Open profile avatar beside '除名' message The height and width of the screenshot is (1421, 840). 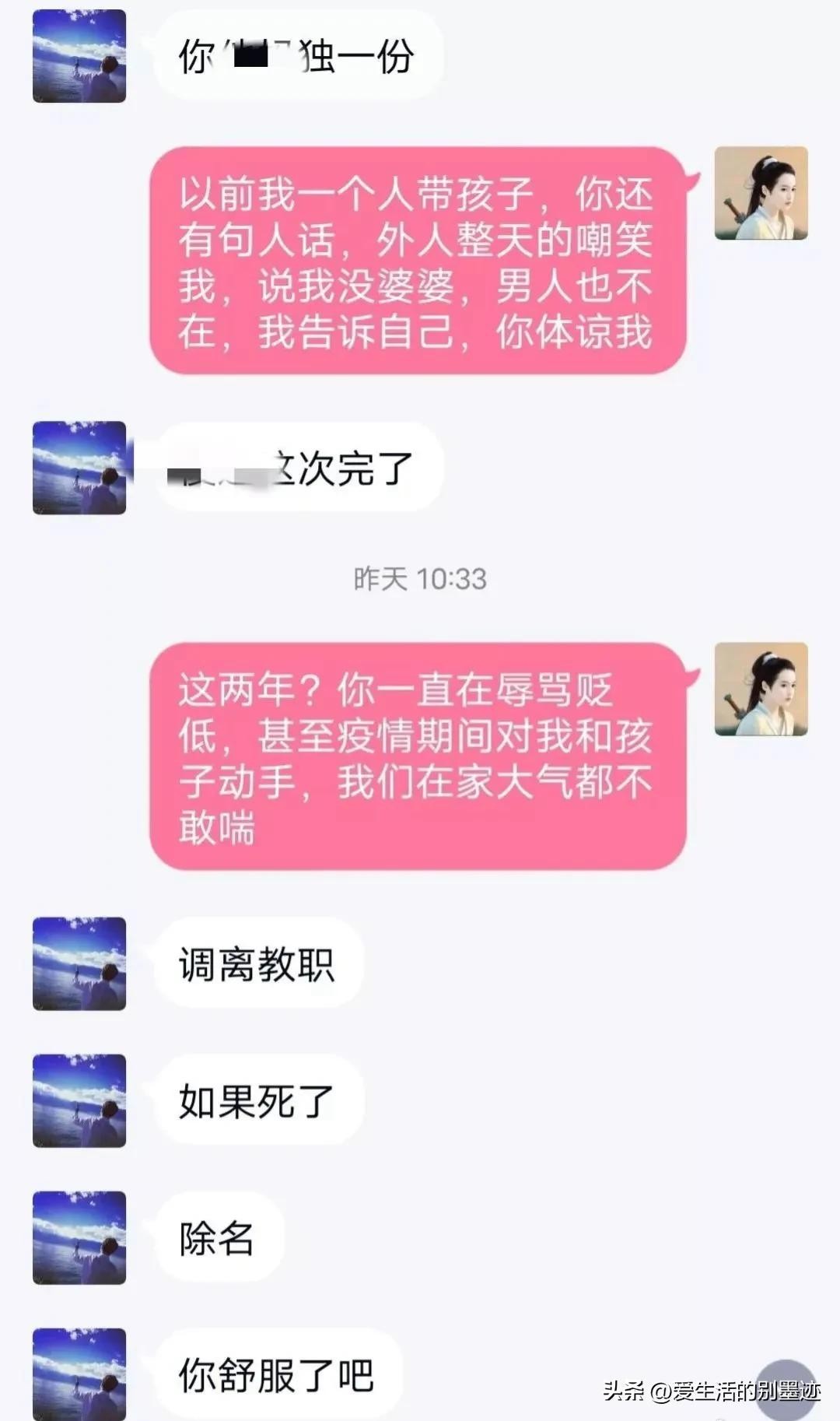79,1237
